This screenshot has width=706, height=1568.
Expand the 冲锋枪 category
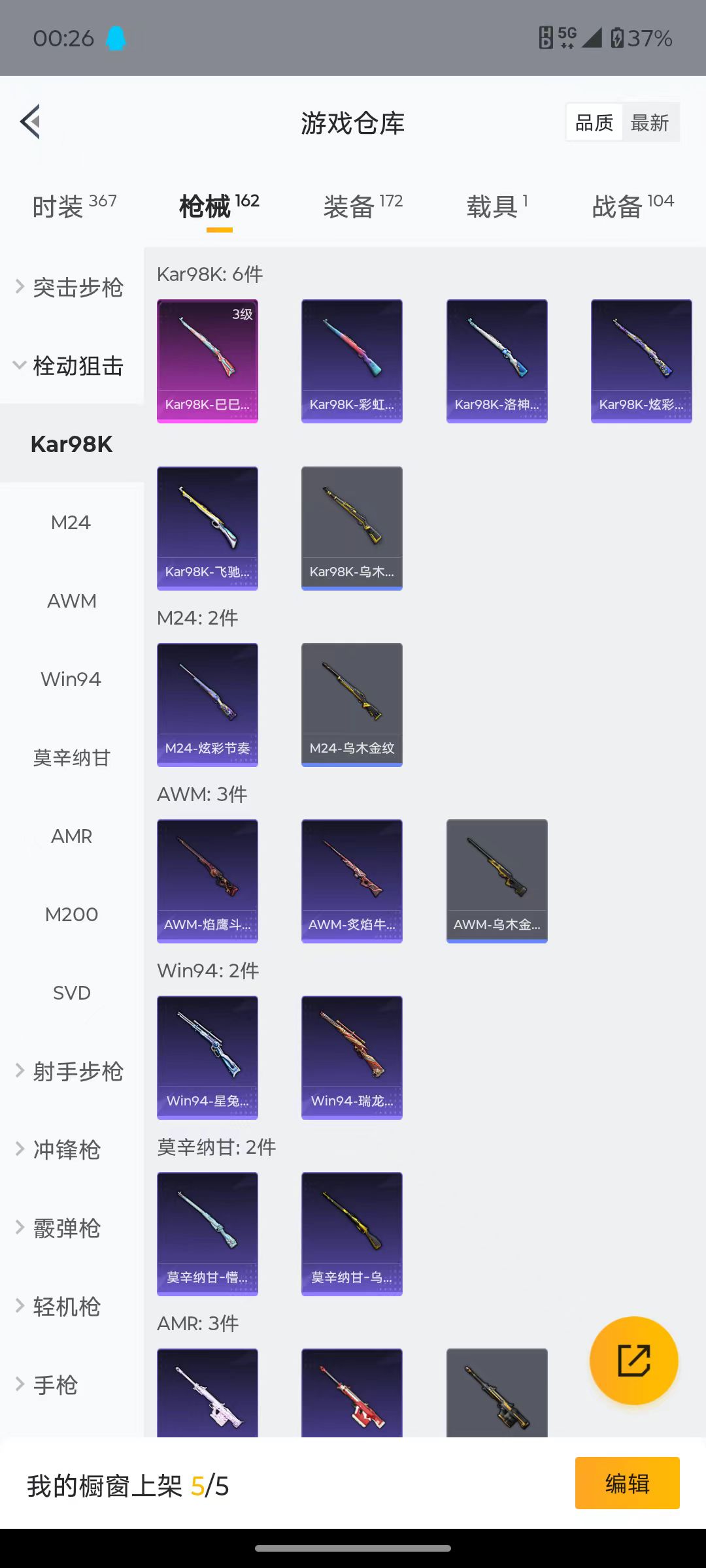click(65, 1150)
